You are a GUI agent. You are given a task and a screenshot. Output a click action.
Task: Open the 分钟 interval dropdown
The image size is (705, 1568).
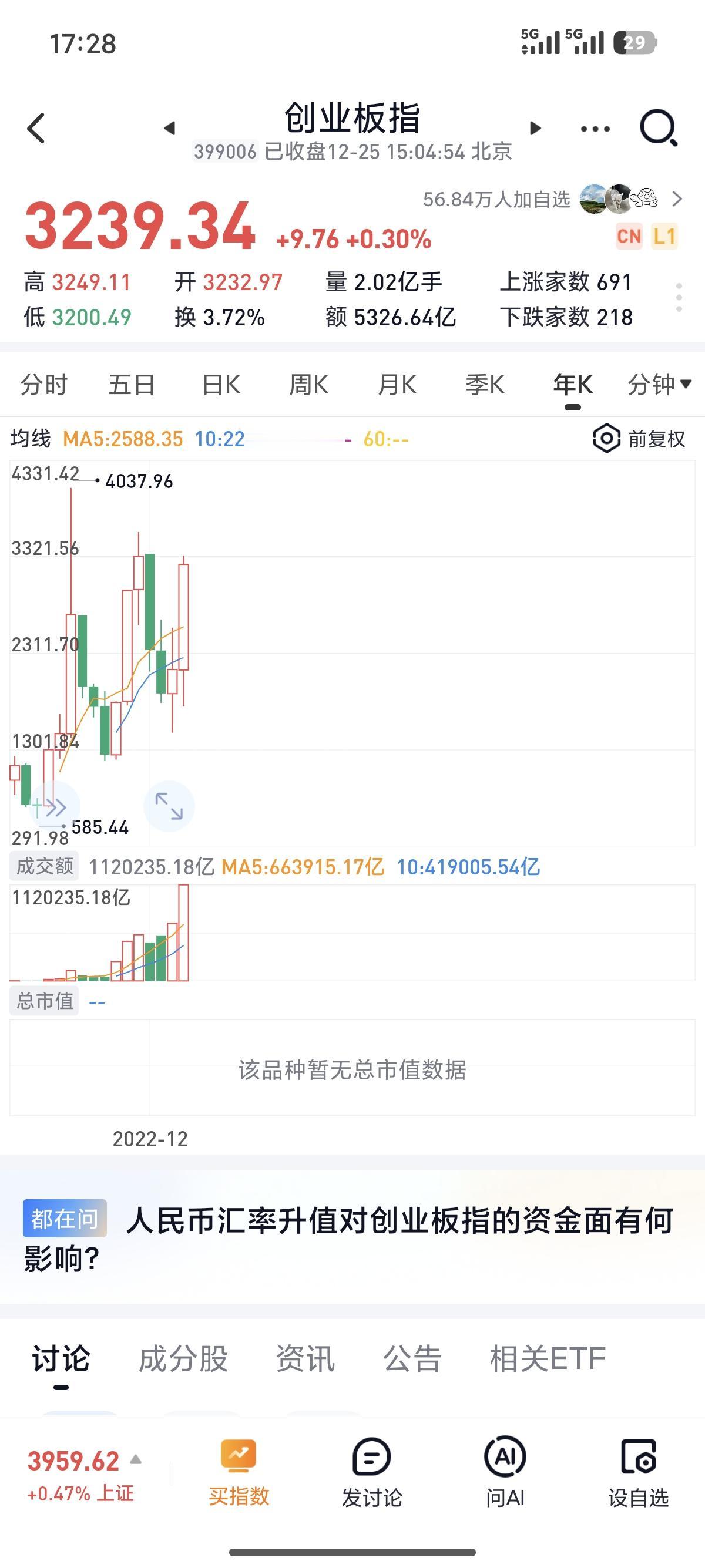657,384
